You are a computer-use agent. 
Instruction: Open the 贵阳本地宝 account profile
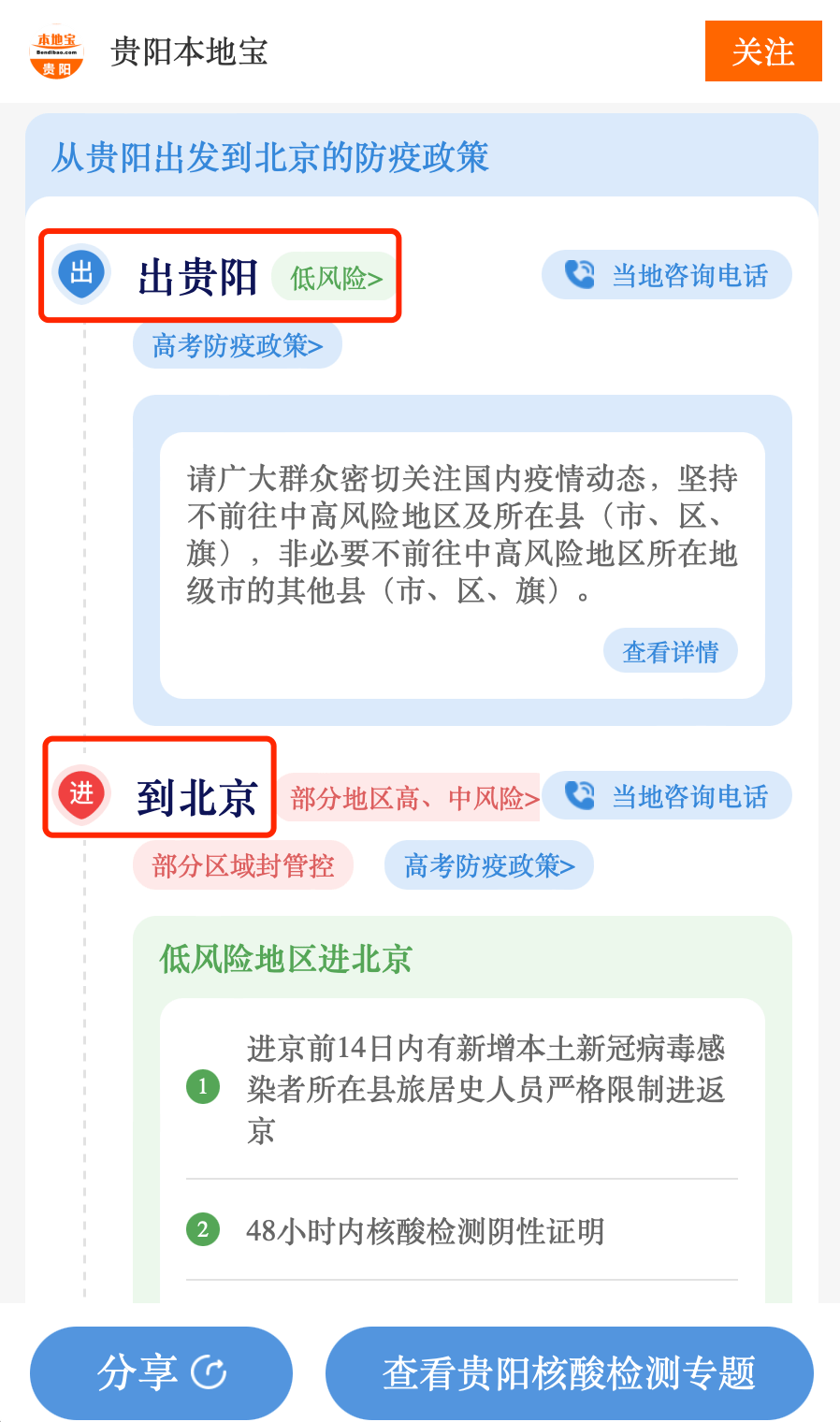point(187,51)
